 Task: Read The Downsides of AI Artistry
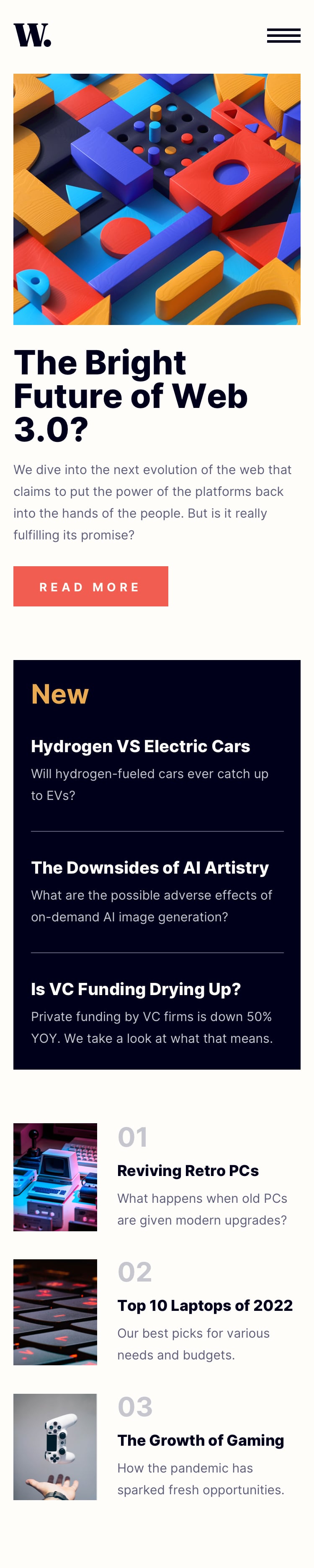(150, 867)
